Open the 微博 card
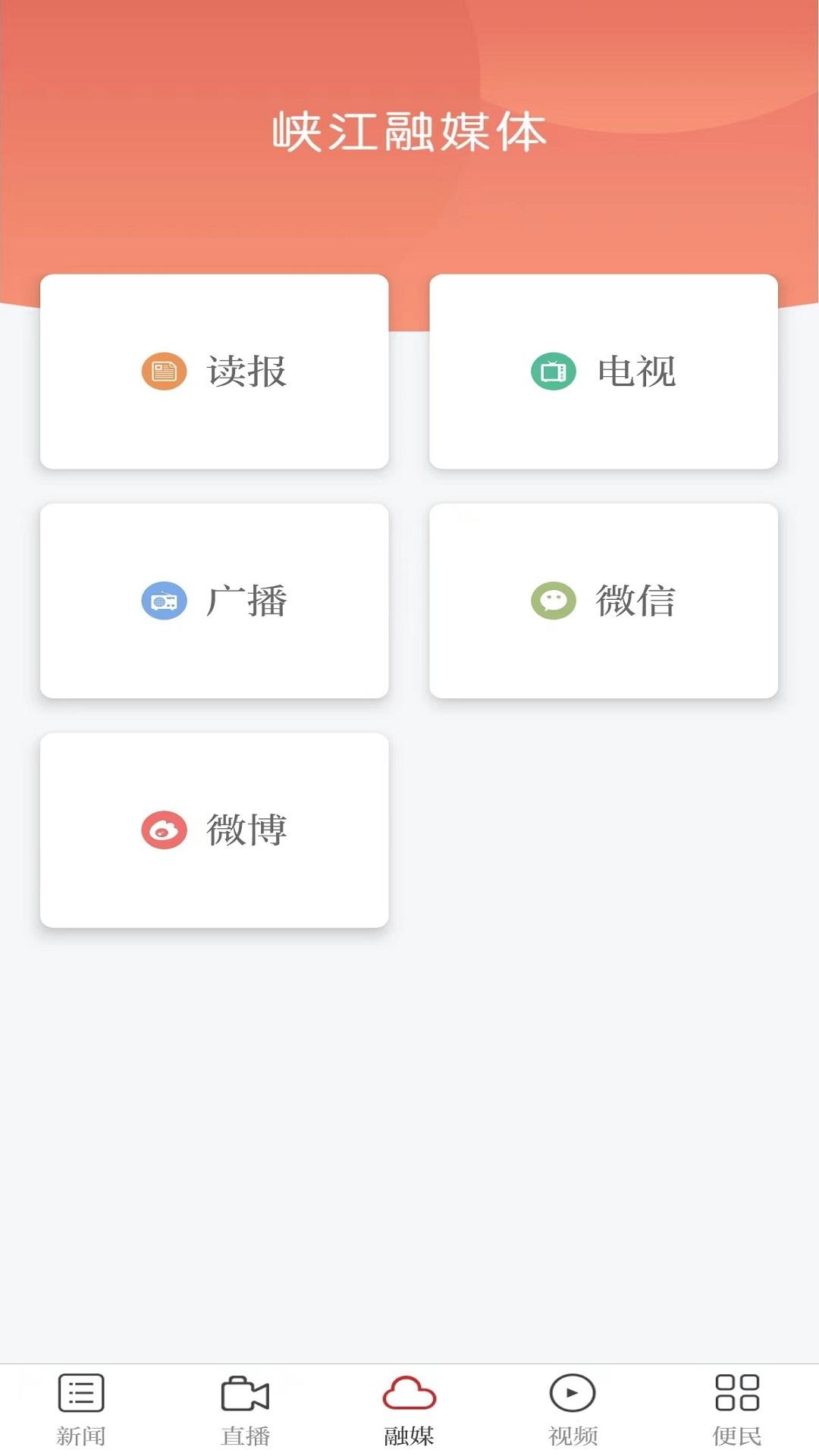The width and height of the screenshot is (819, 1456). [x=215, y=830]
